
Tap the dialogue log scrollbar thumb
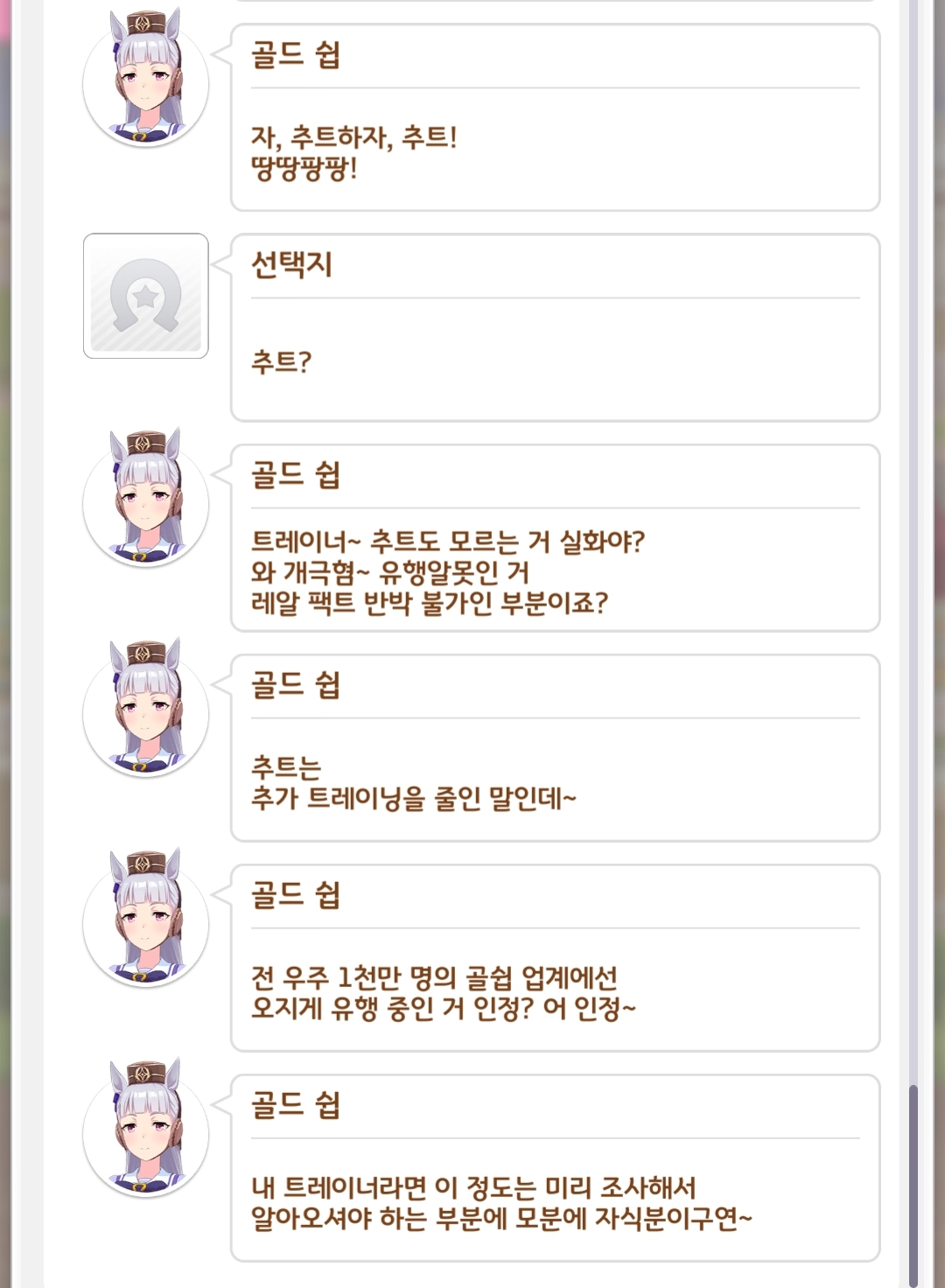pos(913,1185)
